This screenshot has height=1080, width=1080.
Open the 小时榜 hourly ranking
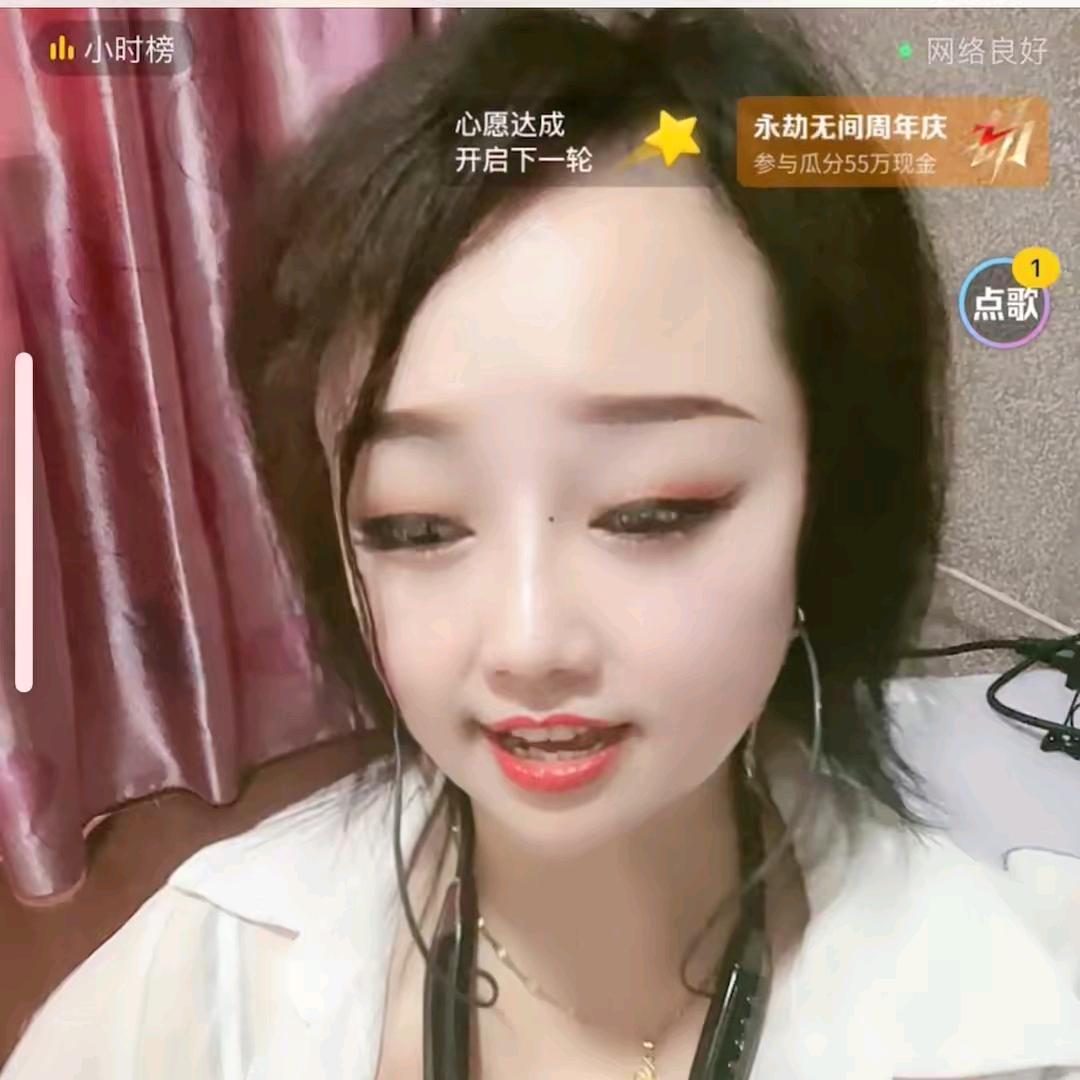point(112,49)
